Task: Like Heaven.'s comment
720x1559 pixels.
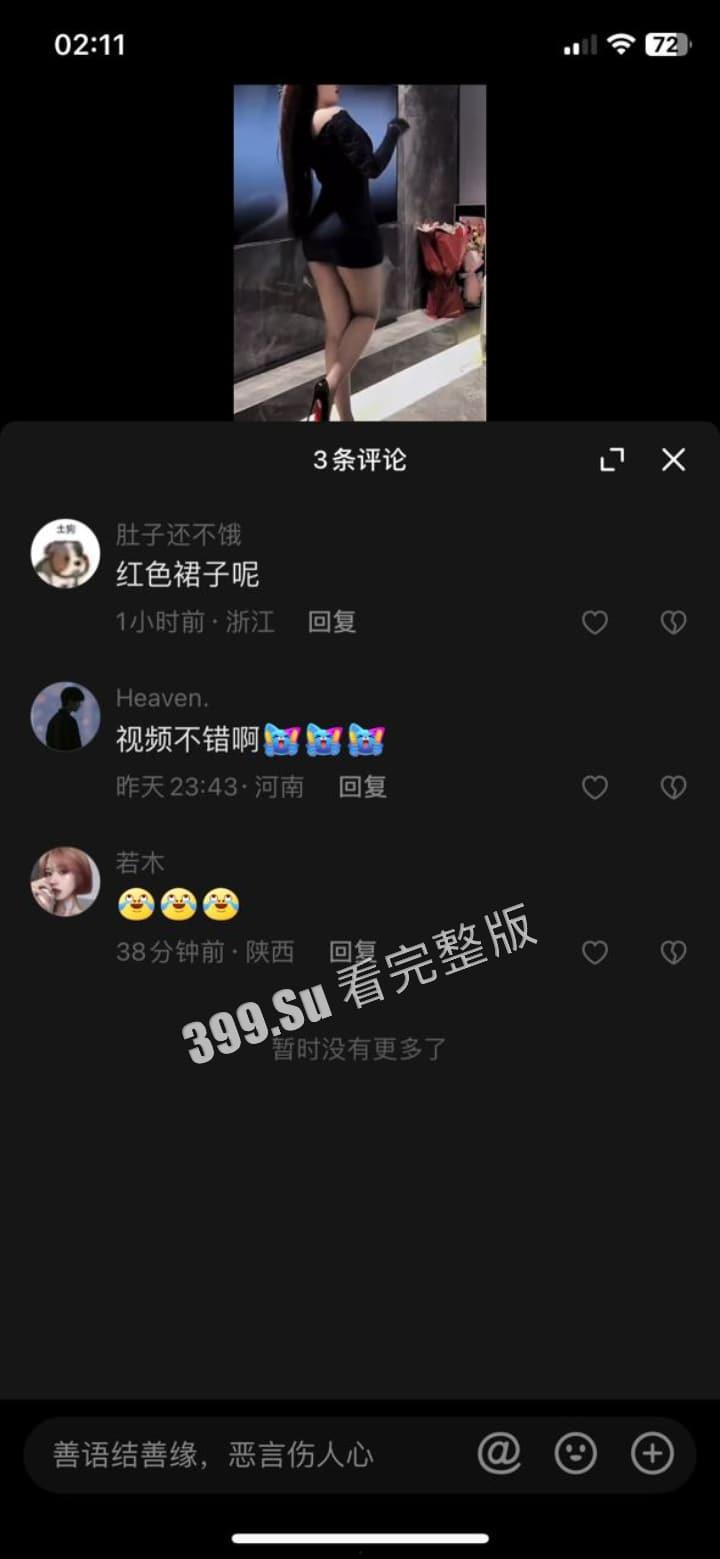Action: [595, 787]
